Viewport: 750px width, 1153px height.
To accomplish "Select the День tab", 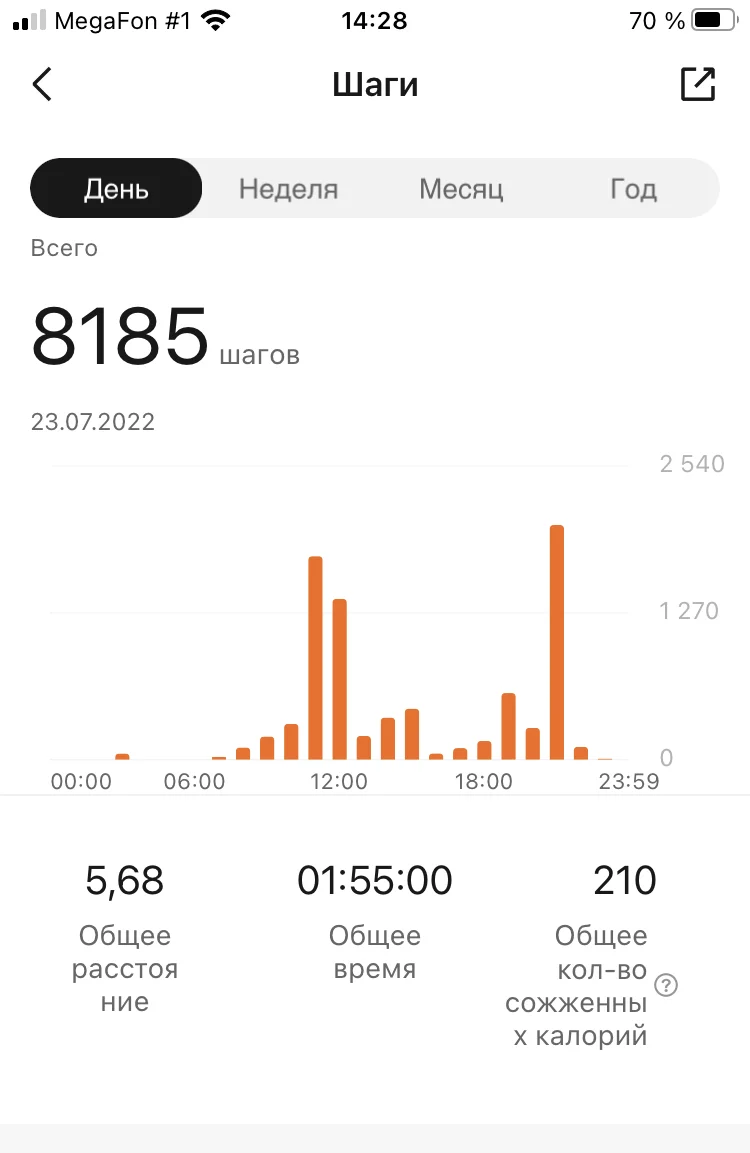I will click(x=116, y=189).
